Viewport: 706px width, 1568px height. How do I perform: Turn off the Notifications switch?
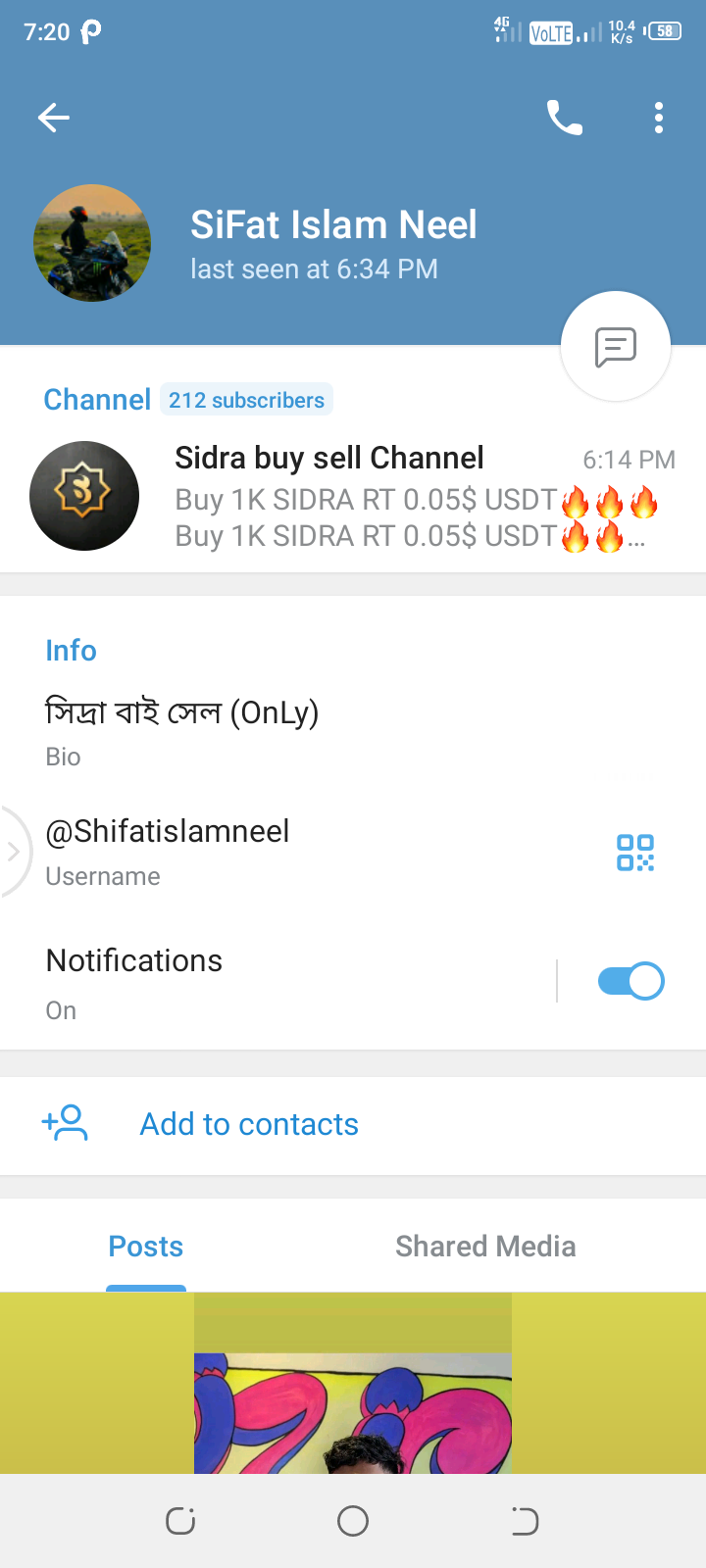click(630, 981)
